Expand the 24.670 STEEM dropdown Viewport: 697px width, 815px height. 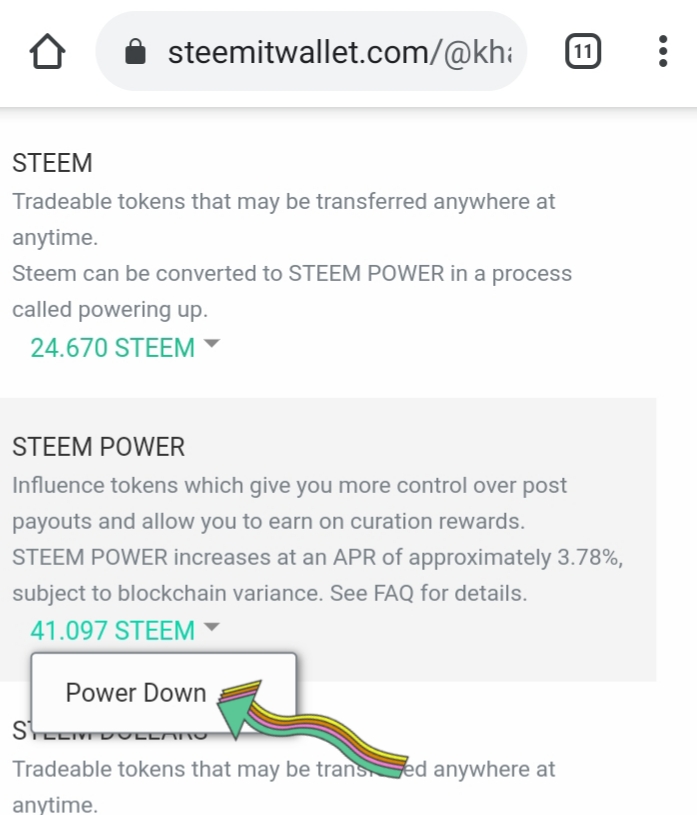tap(125, 348)
